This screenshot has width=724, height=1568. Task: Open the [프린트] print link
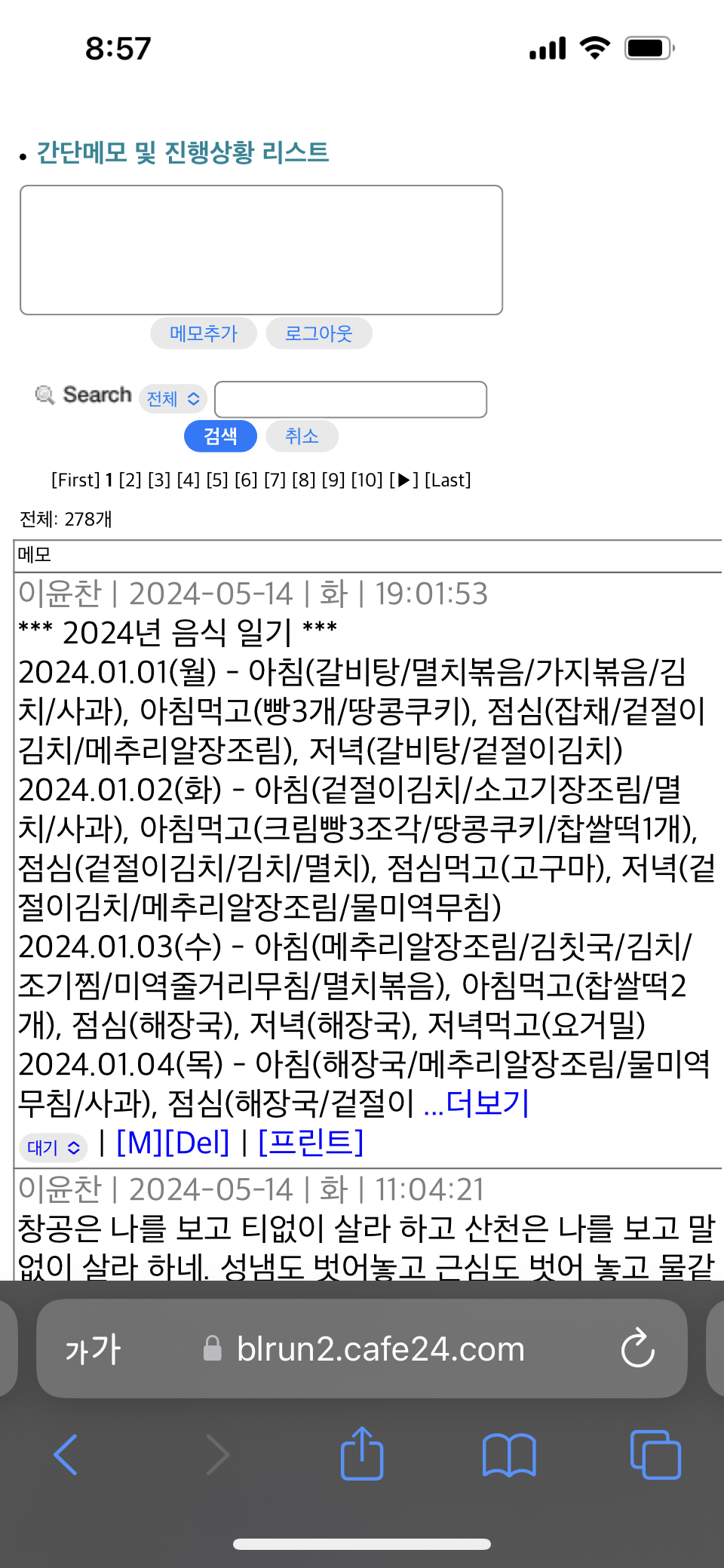click(x=311, y=1143)
